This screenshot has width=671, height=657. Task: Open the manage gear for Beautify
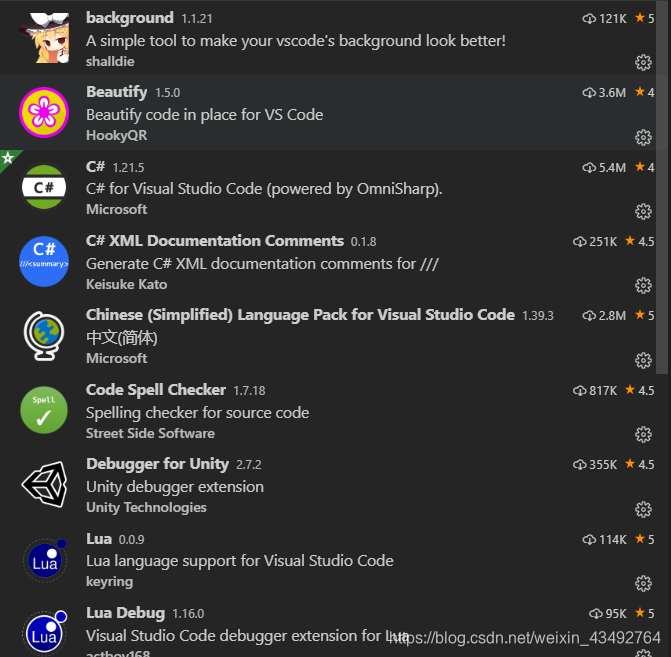point(644,137)
